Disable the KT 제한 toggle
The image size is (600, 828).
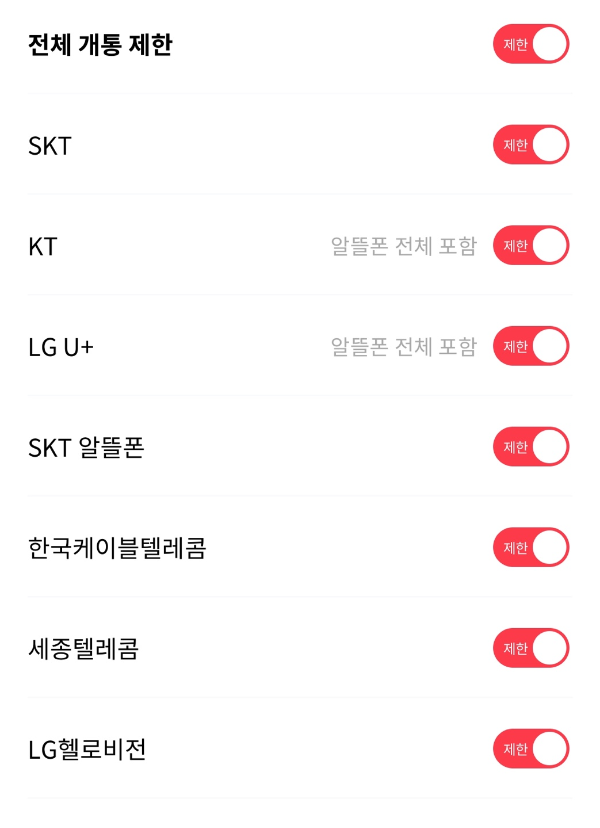pos(531,246)
